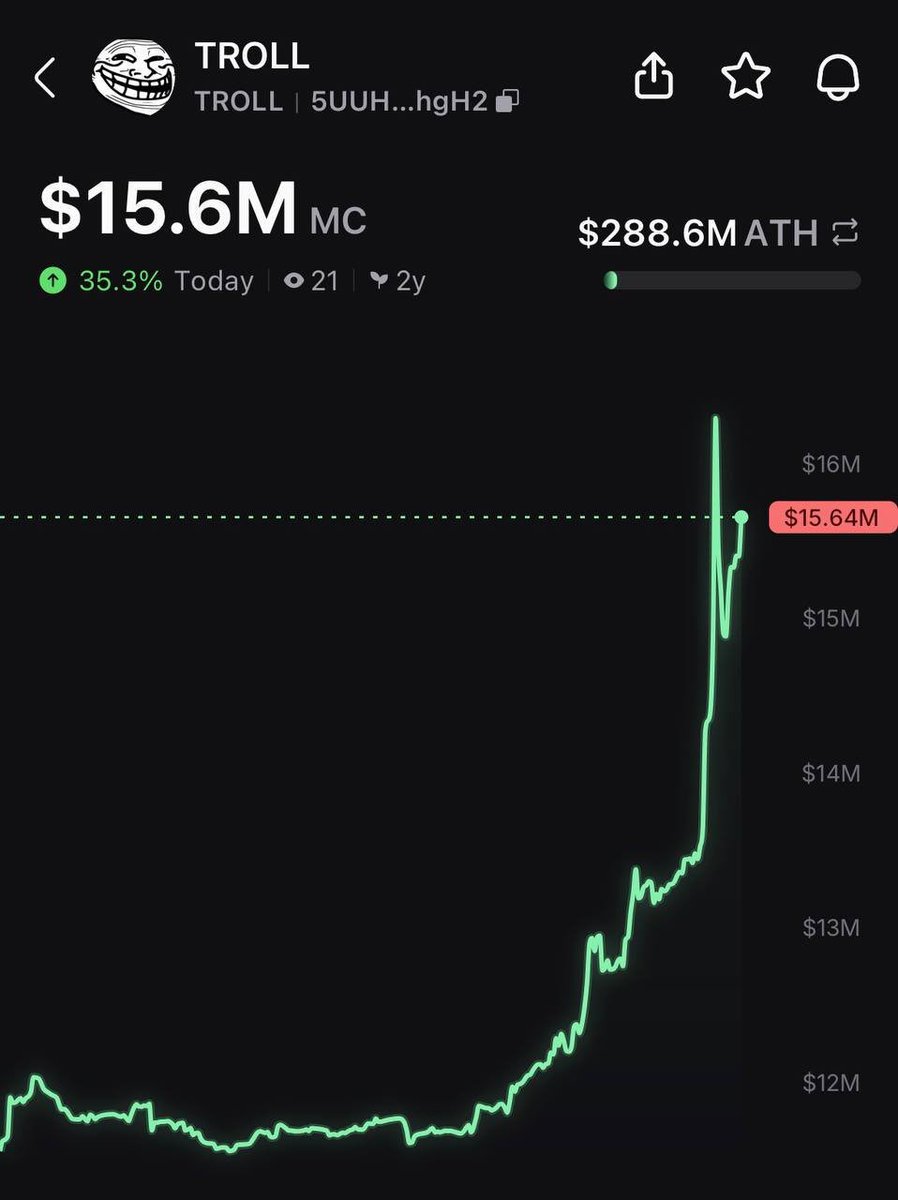
Task: Copy the 5UUH...hgH2 contract address
Action: (x=508, y=101)
